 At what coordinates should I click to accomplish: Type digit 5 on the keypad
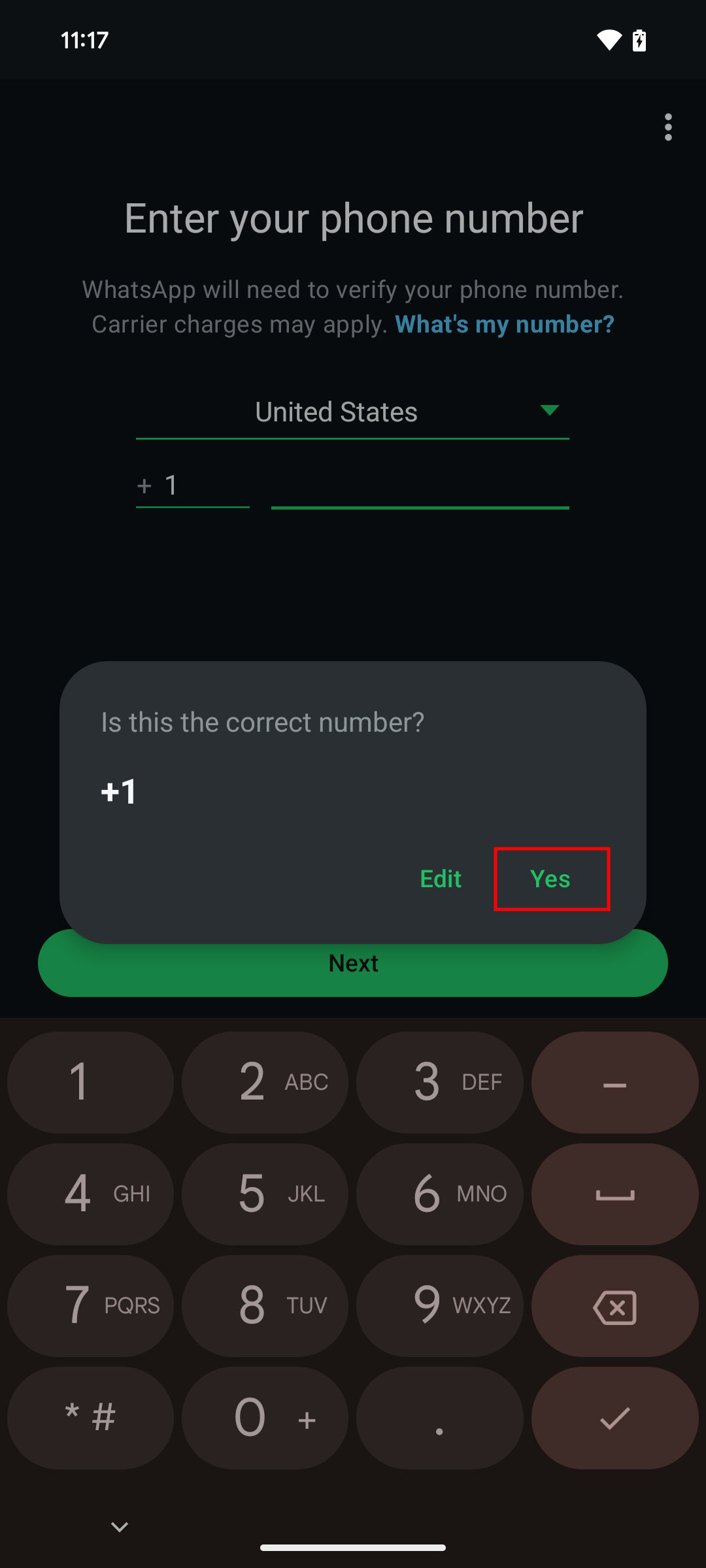pos(265,1194)
